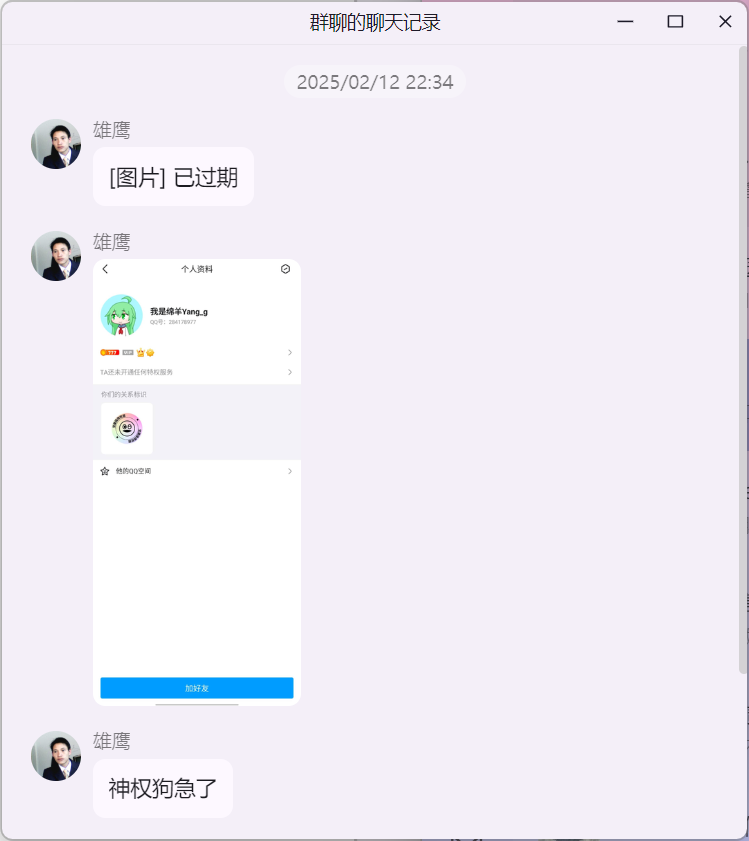Open the shared 个人资料 screenshot image
This screenshot has width=749, height=841.
tap(196, 482)
